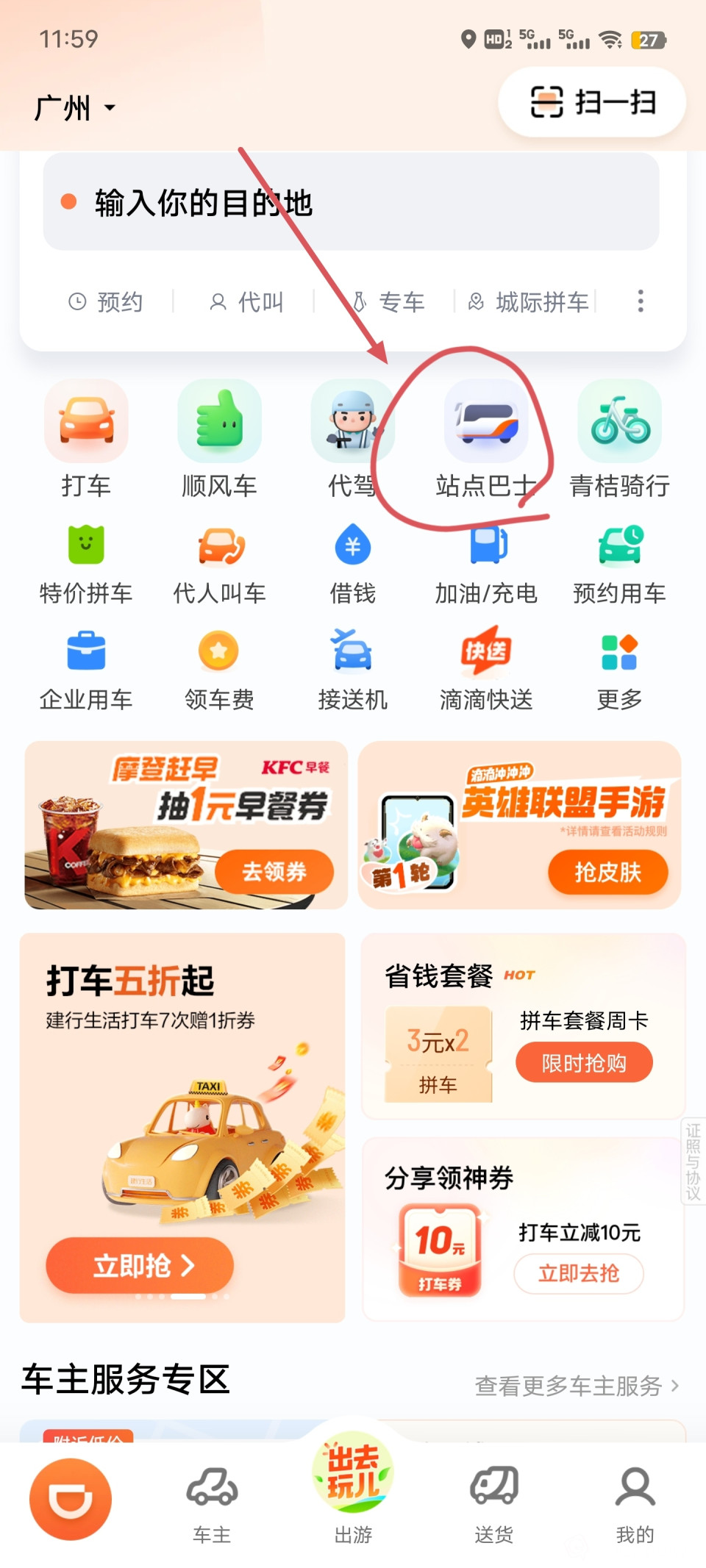Select the 预约 ride option

click(107, 301)
